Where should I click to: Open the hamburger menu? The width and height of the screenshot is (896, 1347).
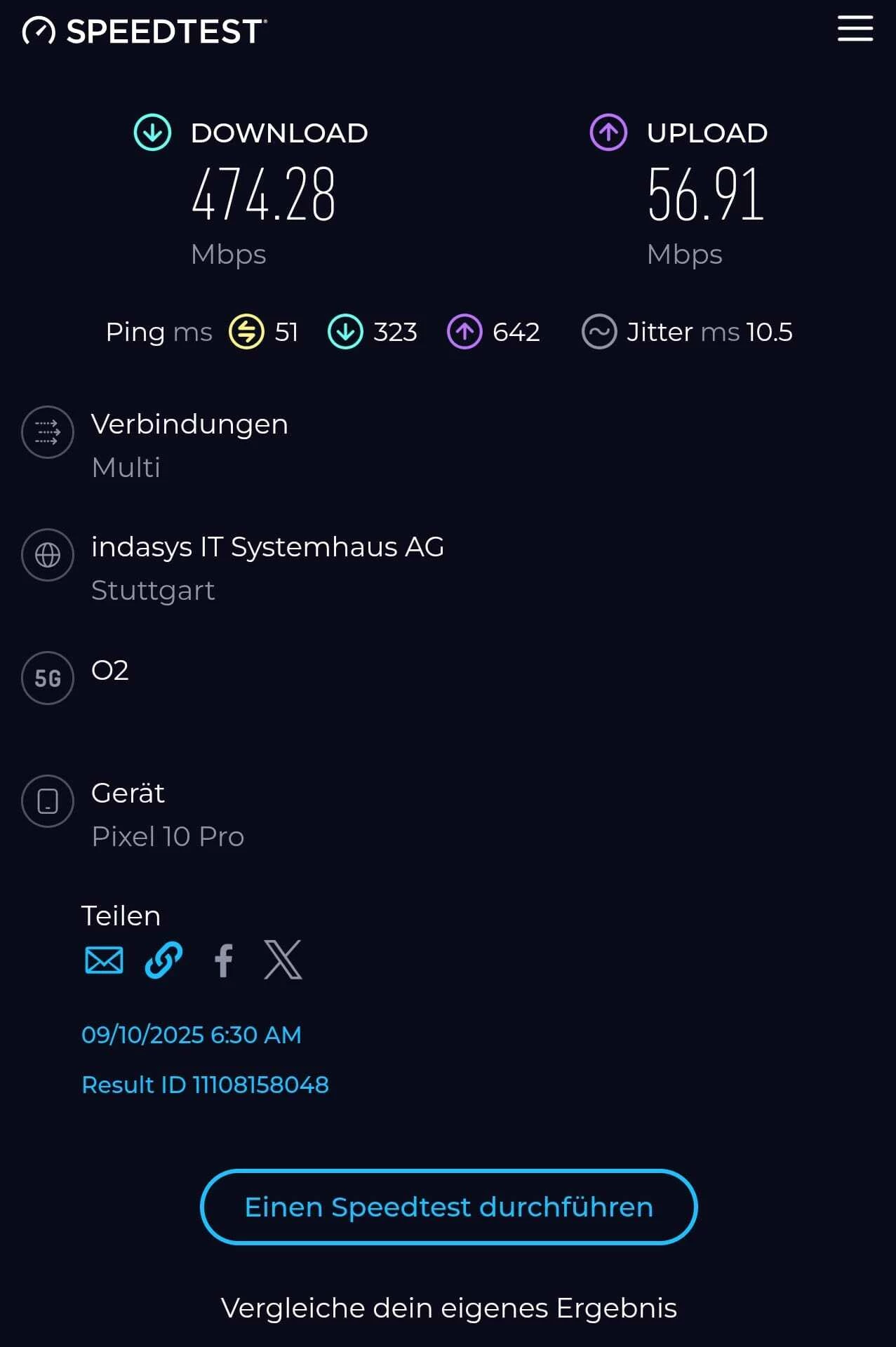(855, 30)
